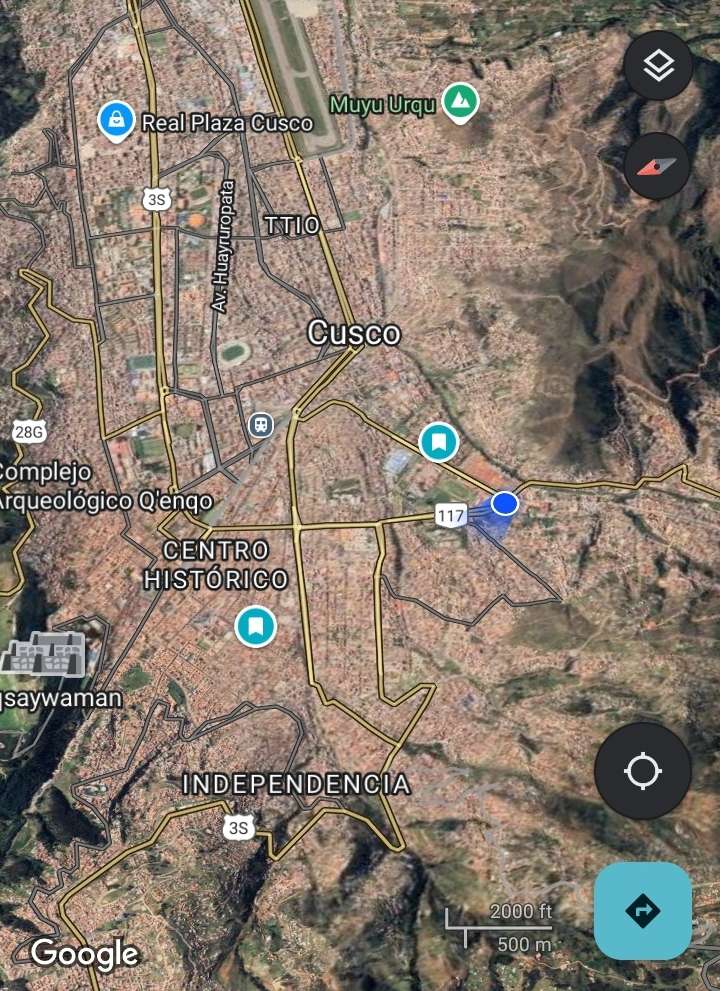
Task: Select the Saqsaywaman landmark icon
Action: (x=42, y=654)
